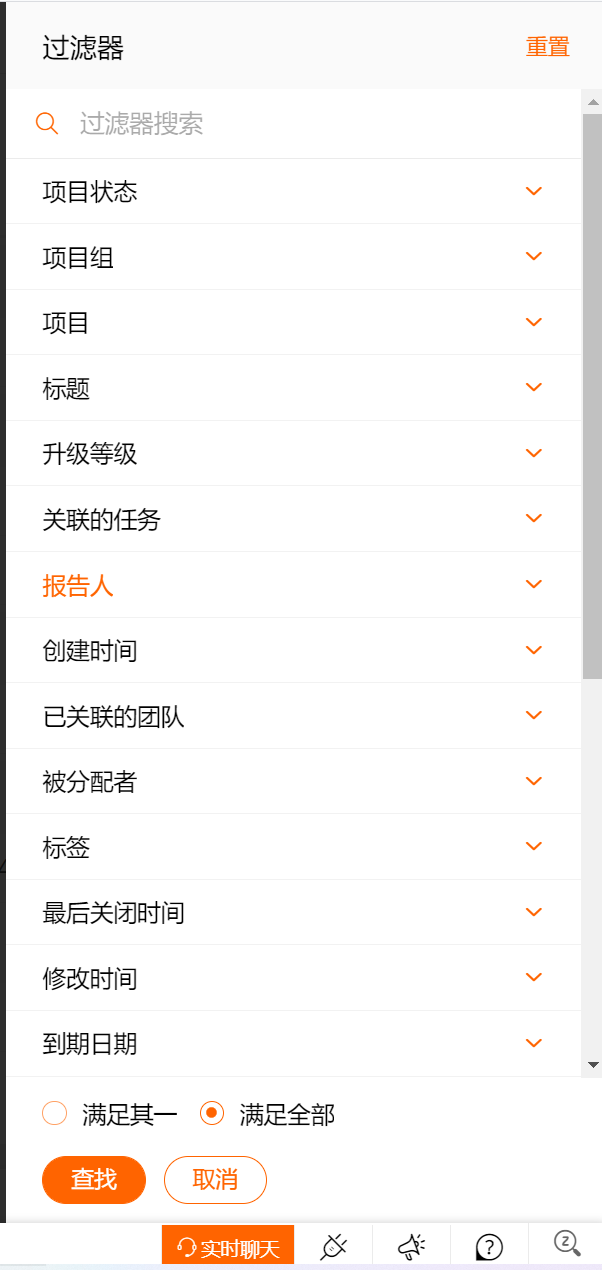602x1270 pixels.
Task: Expand the 关联的任务 filter
Action: click(293, 519)
